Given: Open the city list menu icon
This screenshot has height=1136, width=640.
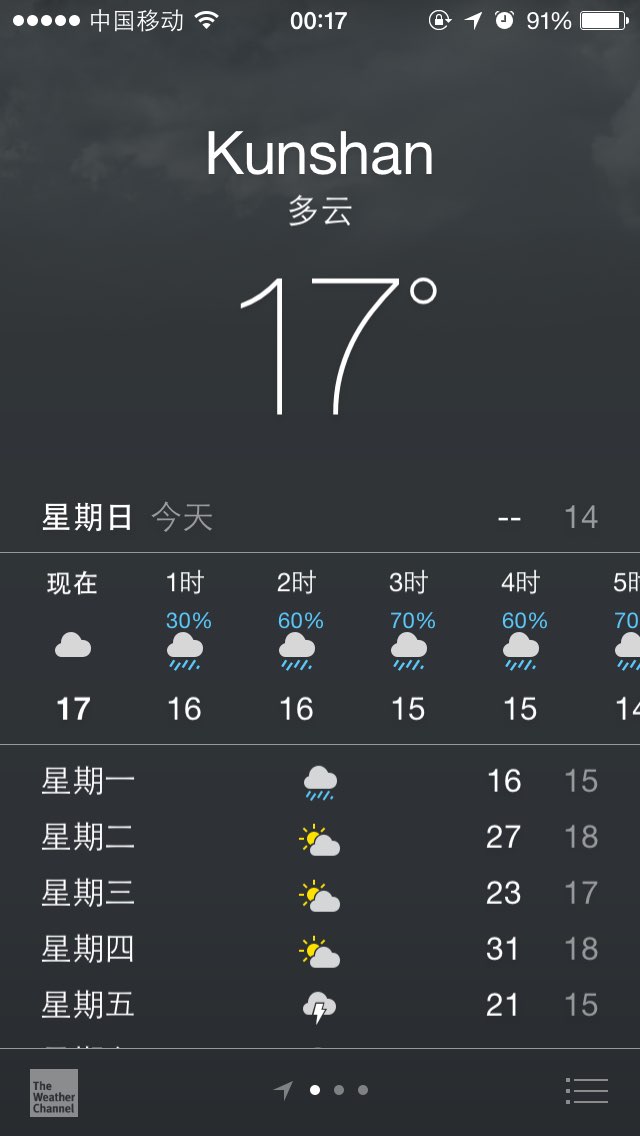Looking at the screenshot, I should [x=586, y=1090].
